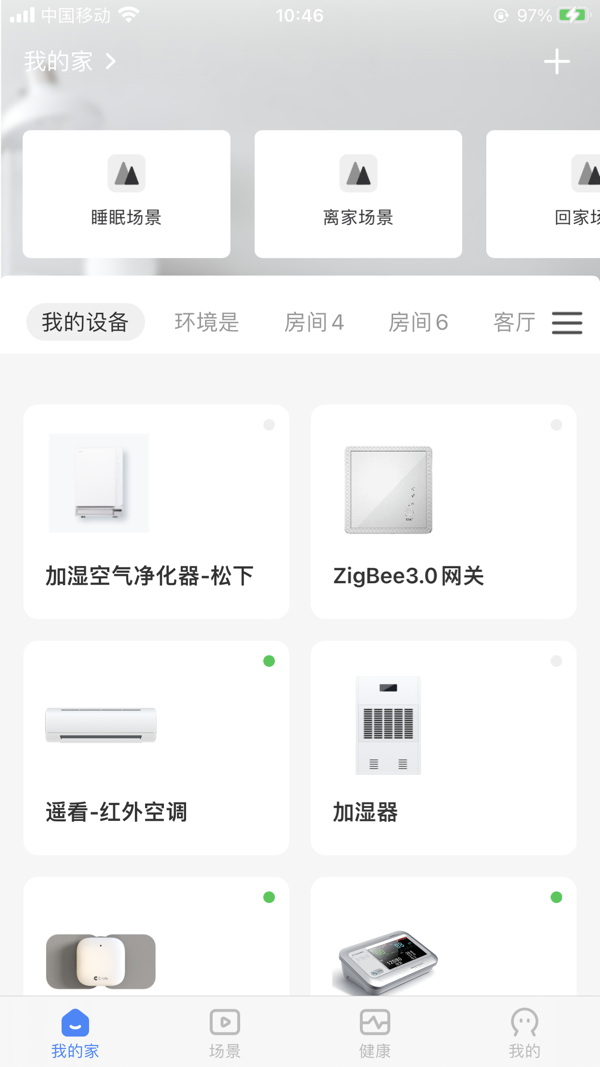Image resolution: width=600 pixels, height=1067 pixels.
Task: Switch to the 房间4 tab
Action: pyautogui.click(x=314, y=322)
